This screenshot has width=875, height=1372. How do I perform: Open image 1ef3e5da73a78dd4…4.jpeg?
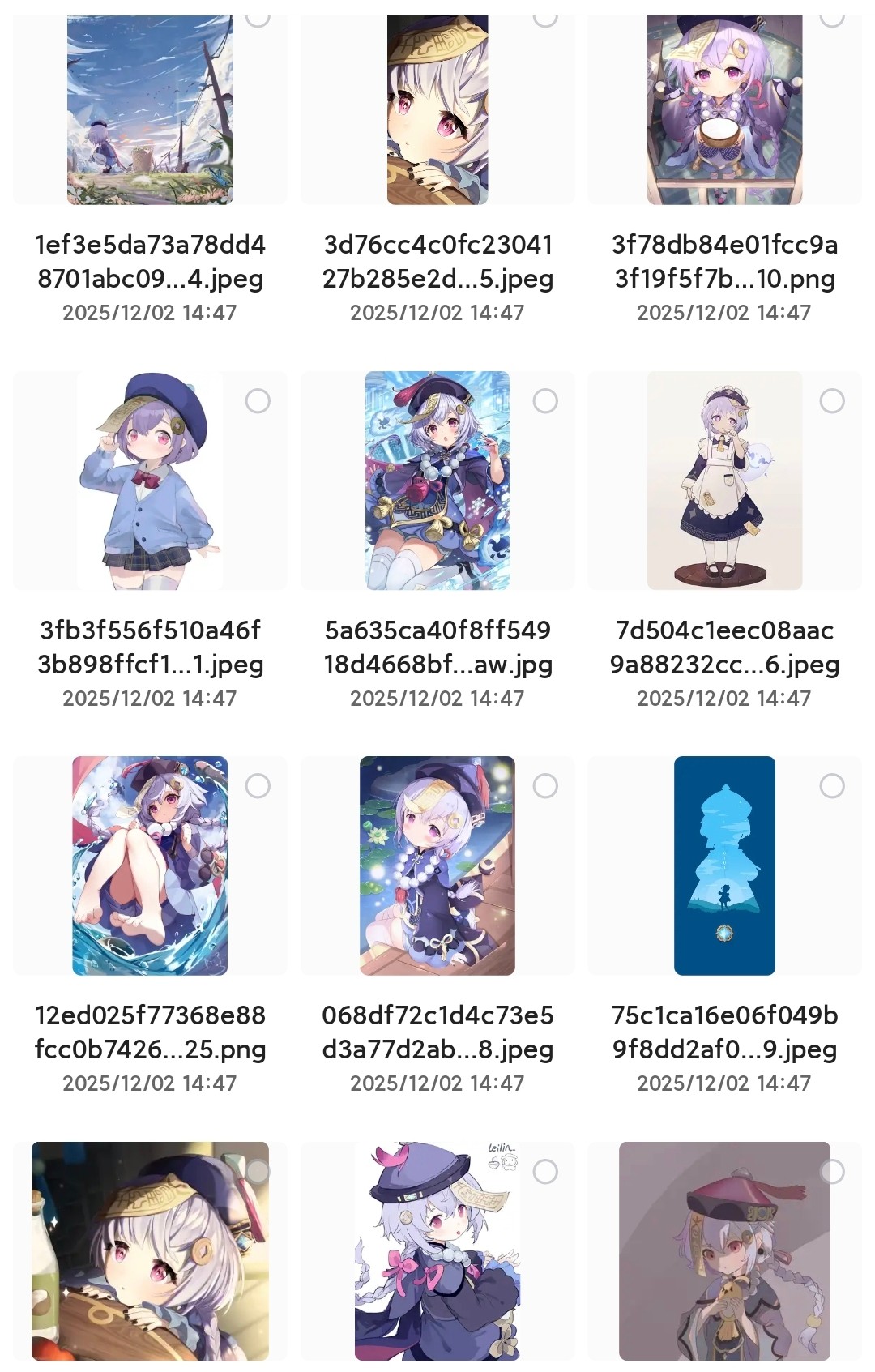150,109
